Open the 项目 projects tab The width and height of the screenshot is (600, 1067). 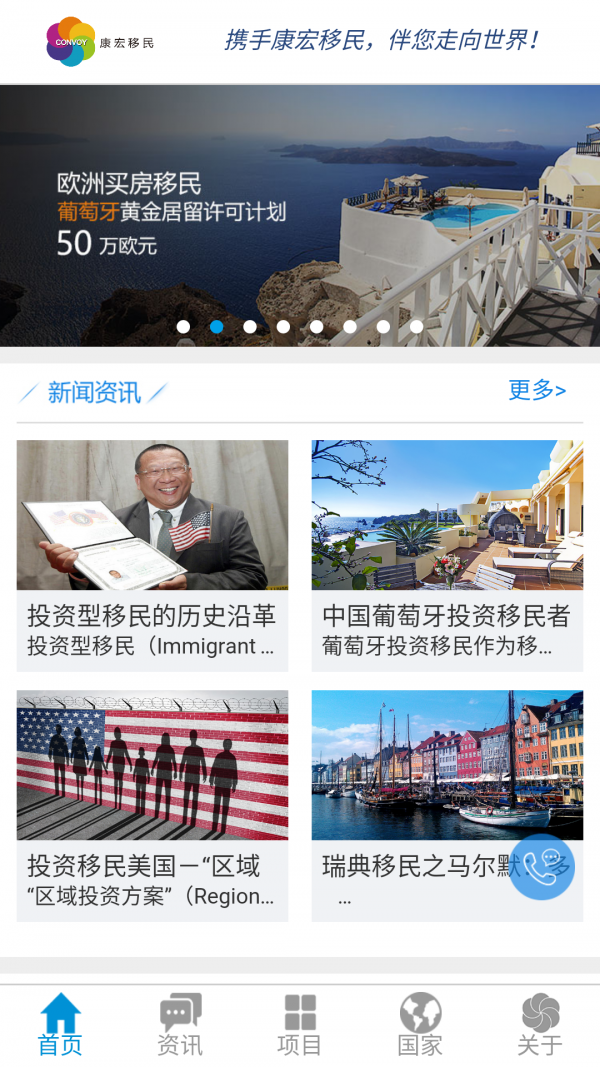tap(300, 1025)
